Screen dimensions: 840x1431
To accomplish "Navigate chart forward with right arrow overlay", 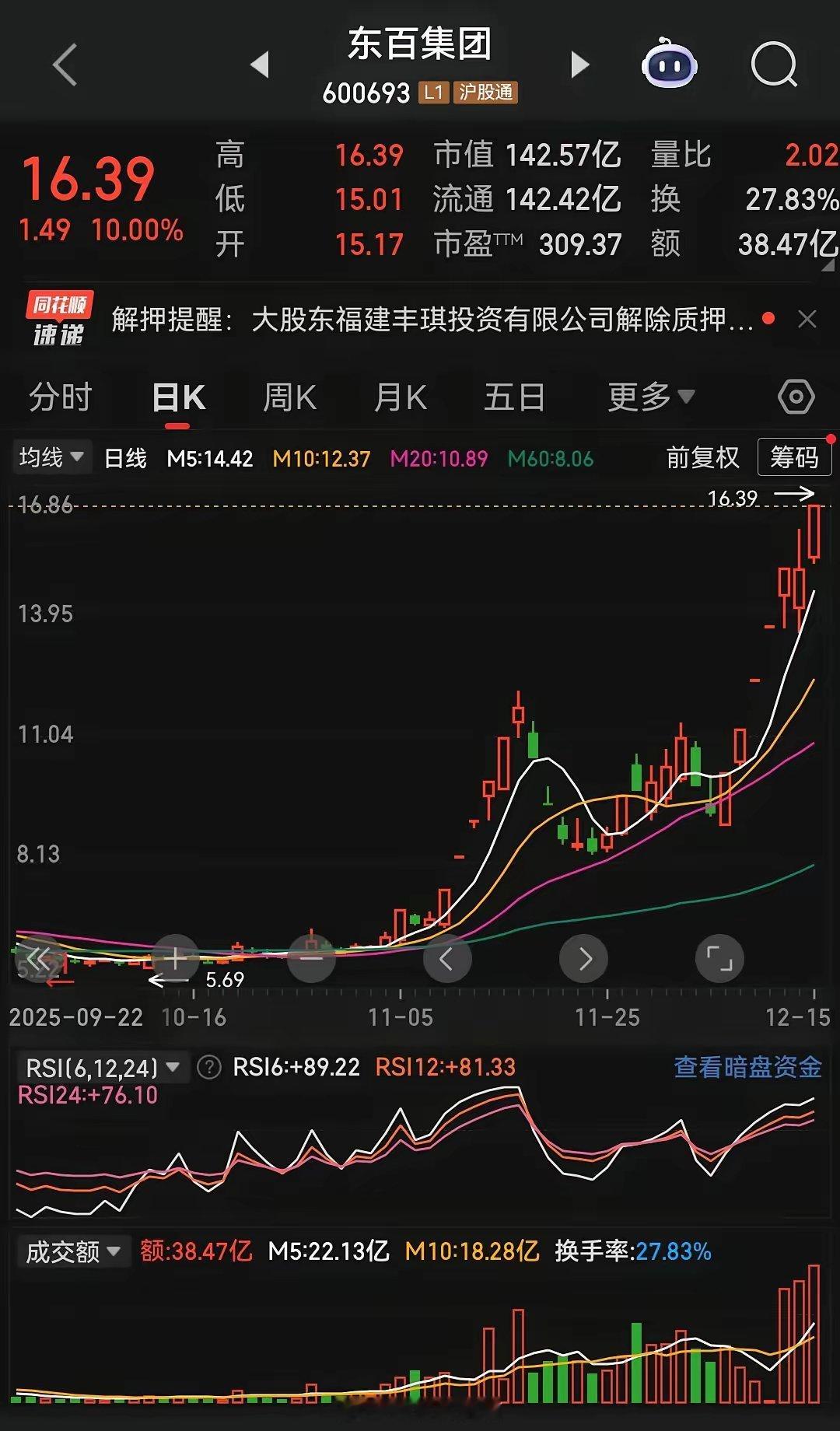I will tap(583, 958).
